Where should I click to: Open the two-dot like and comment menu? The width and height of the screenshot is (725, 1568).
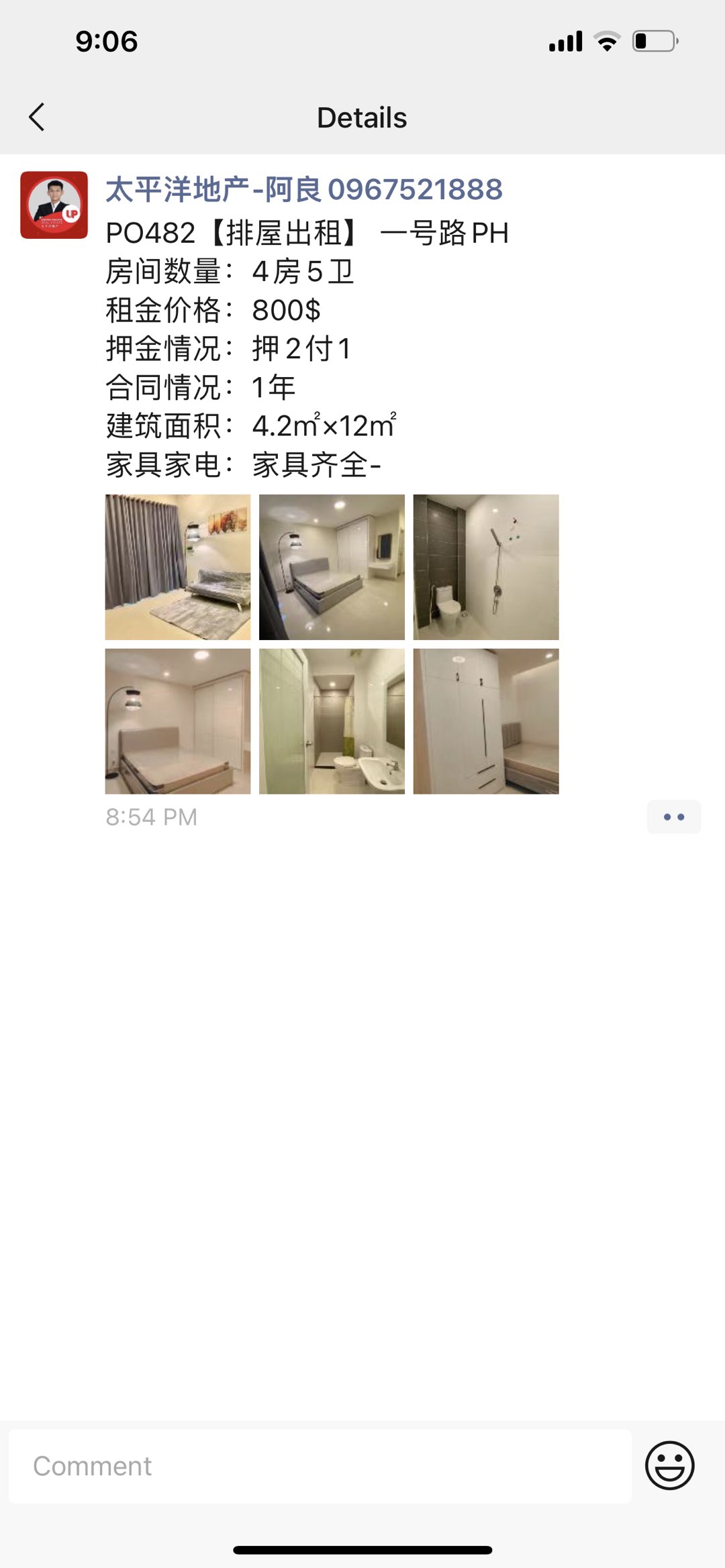tap(673, 817)
